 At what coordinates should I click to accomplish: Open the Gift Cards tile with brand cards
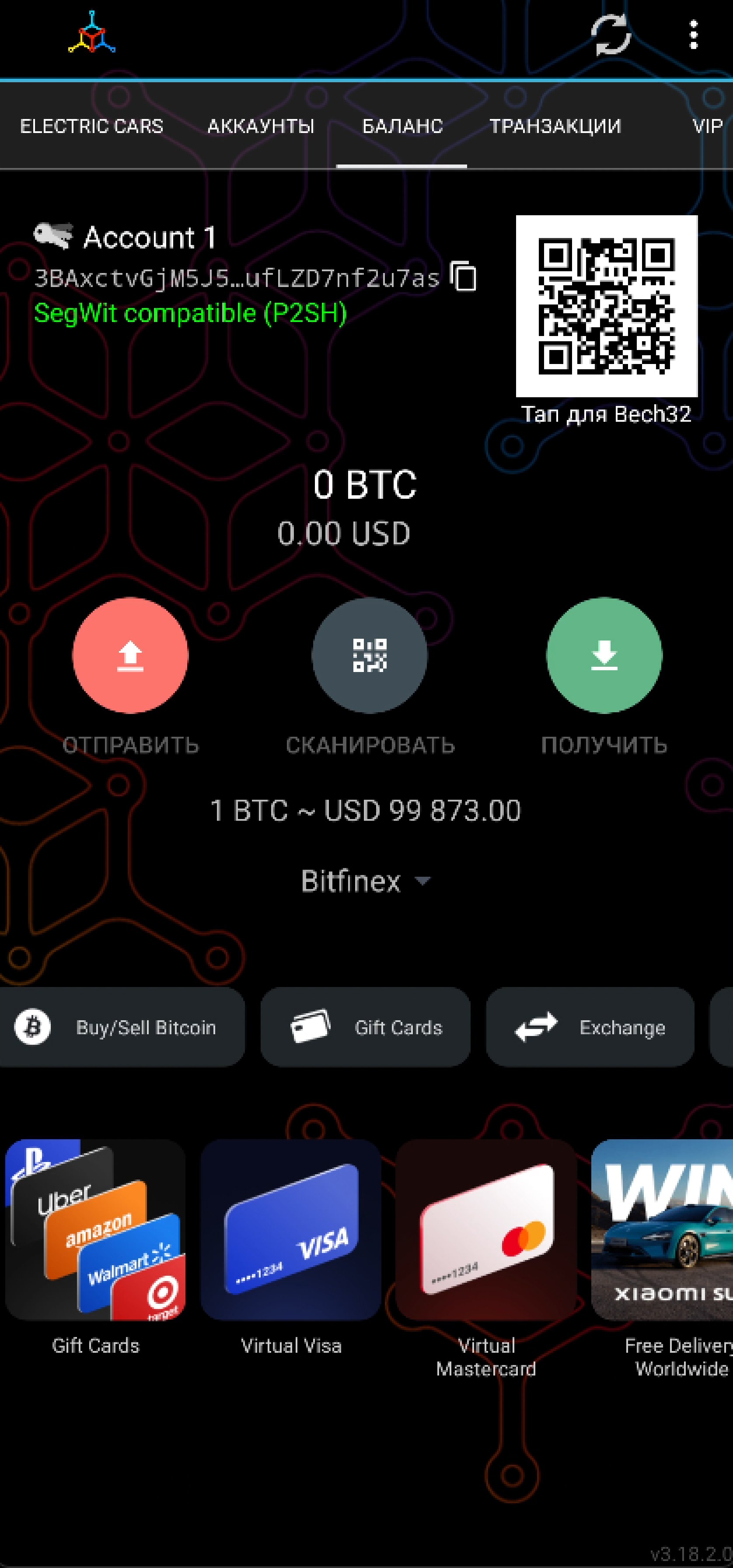tap(95, 1229)
